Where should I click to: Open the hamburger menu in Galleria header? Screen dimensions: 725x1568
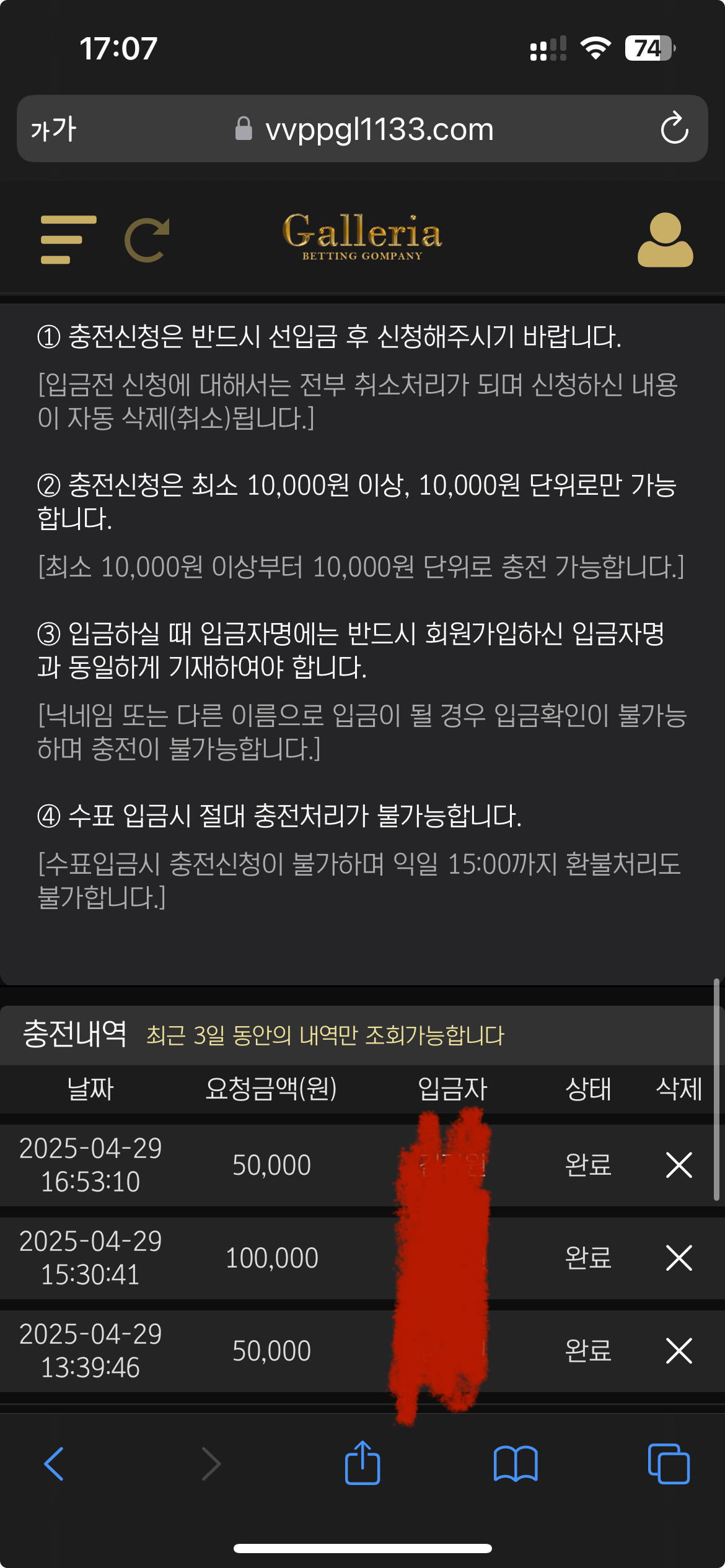(x=68, y=240)
